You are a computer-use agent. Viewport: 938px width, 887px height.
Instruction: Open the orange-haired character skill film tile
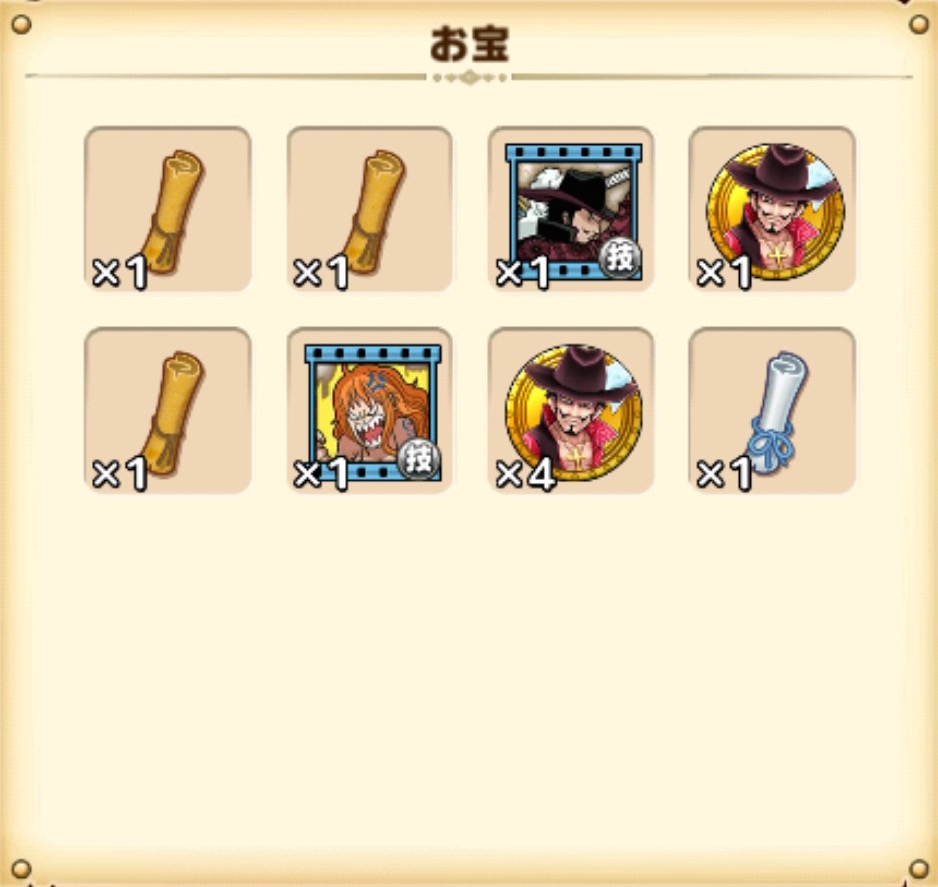tap(370, 410)
